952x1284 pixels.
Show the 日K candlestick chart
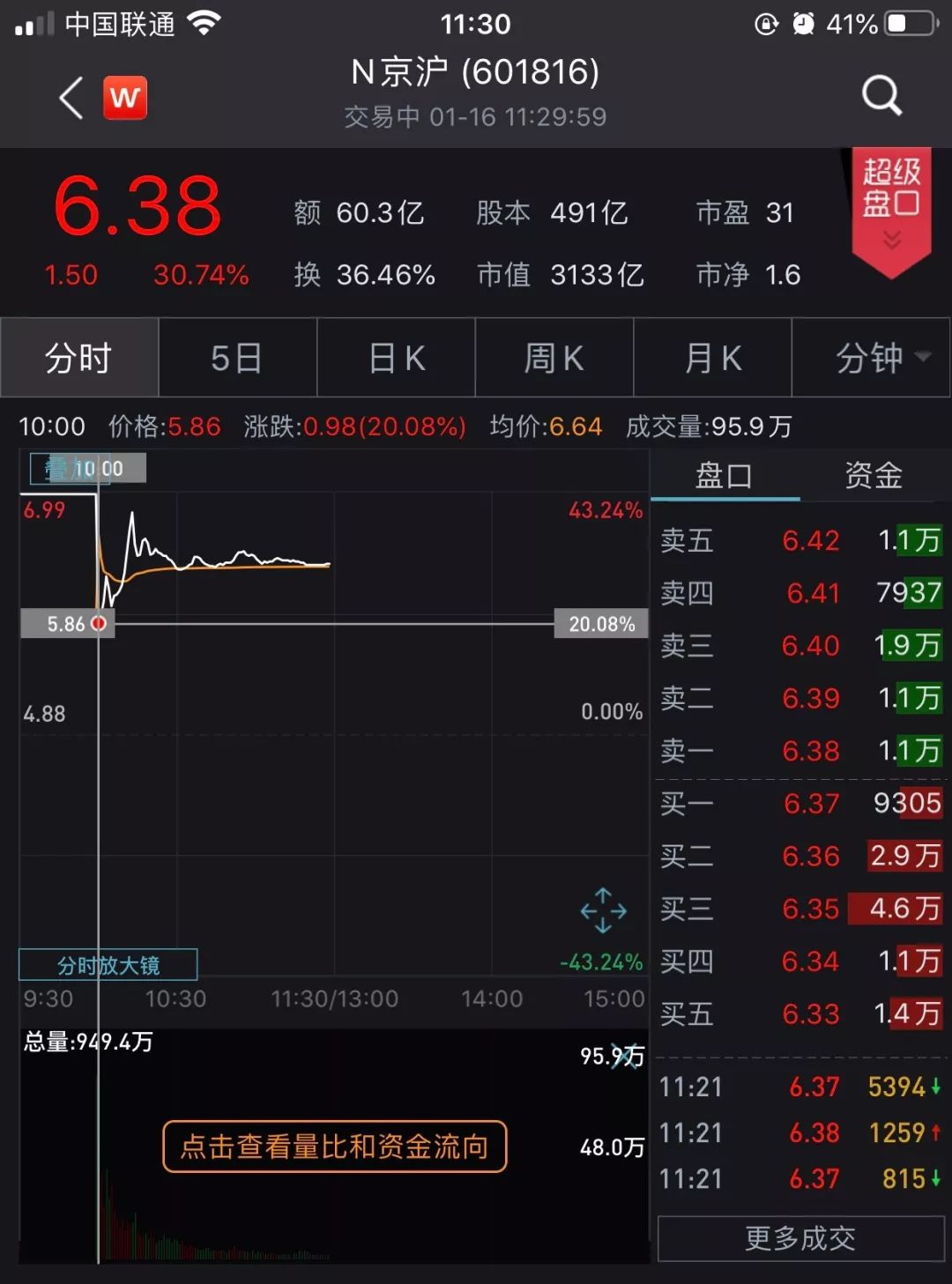[x=396, y=358]
